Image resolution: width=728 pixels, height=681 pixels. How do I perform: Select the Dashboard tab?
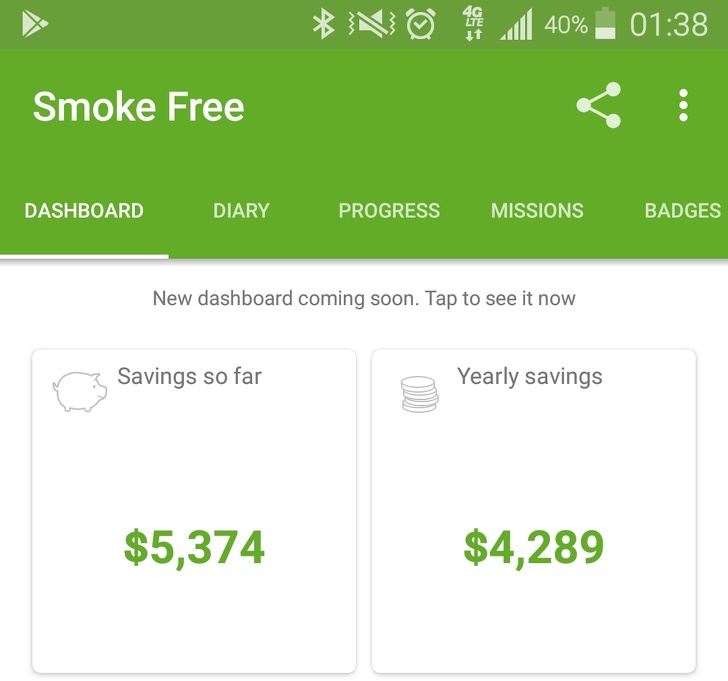[x=84, y=211]
